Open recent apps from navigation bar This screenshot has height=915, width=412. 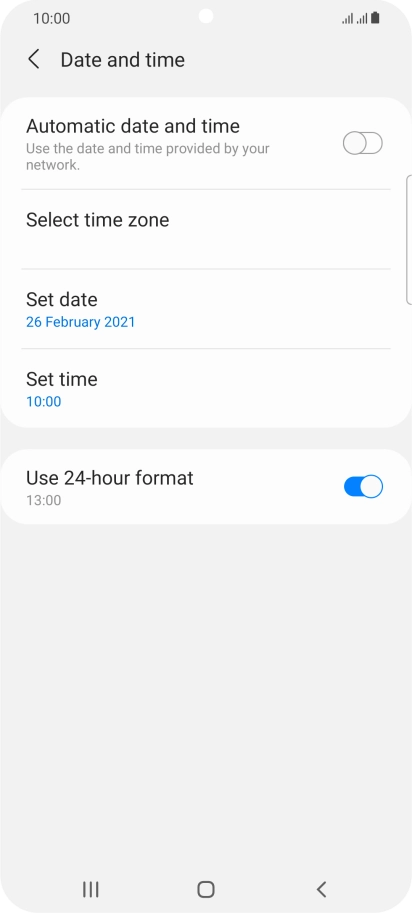pos(90,889)
